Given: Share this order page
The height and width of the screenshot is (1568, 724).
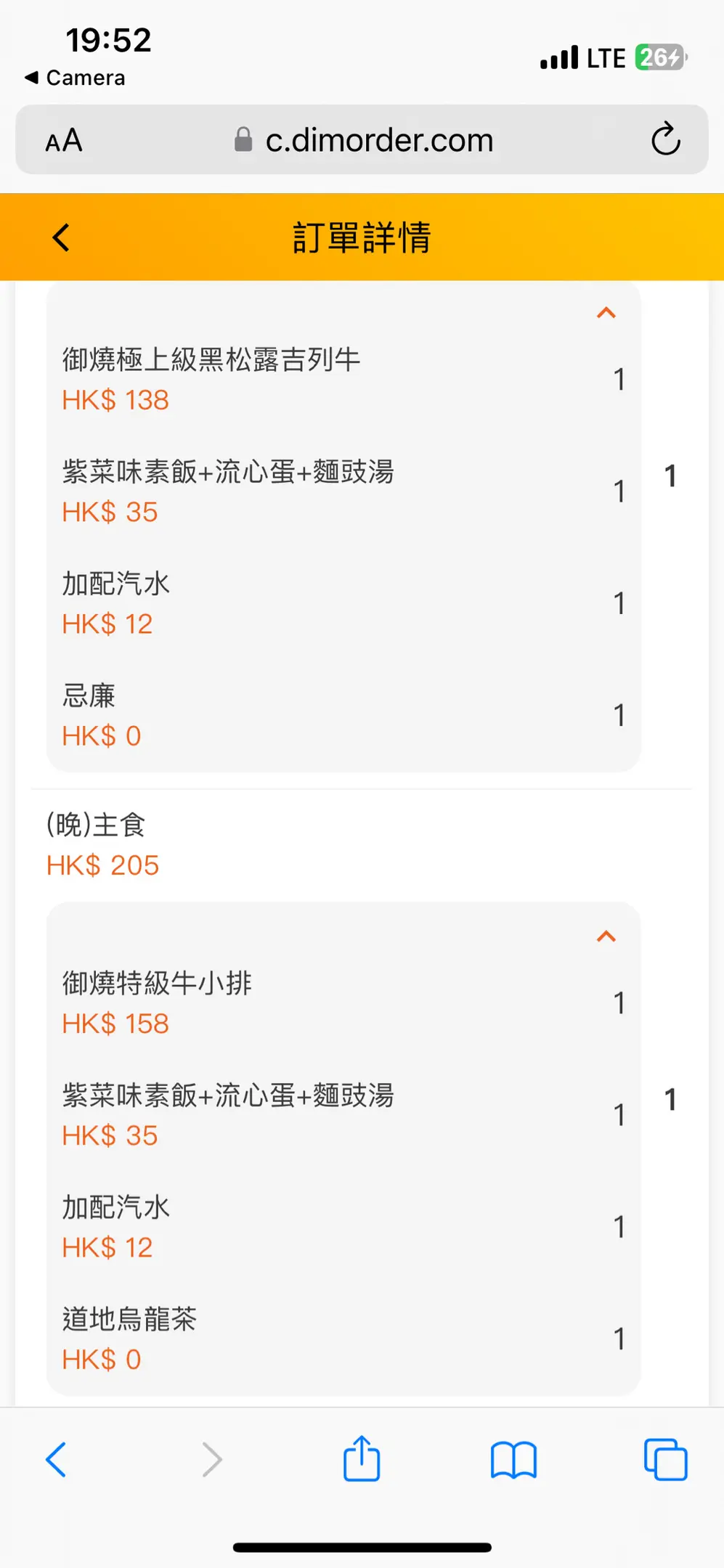Looking at the screenshot, I should click(362, 1458).
